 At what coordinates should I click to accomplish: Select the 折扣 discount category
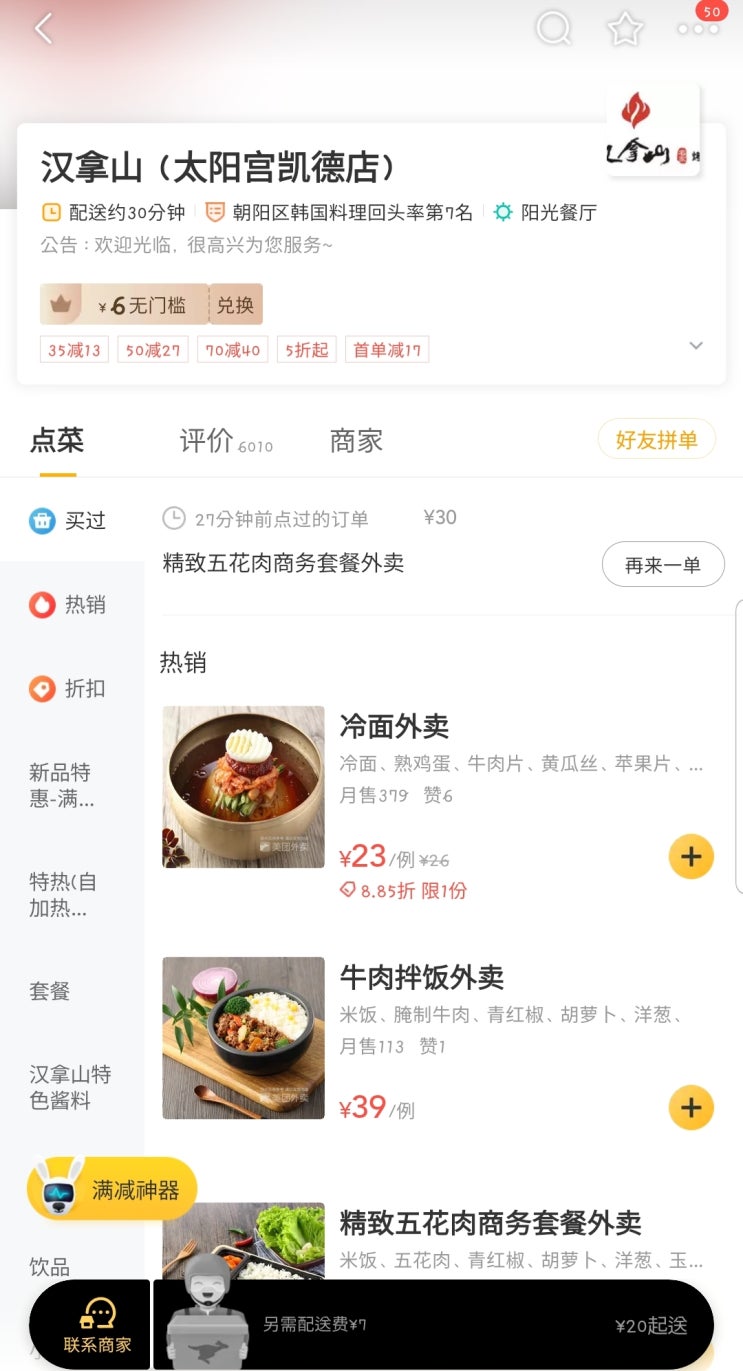[70, 689]
